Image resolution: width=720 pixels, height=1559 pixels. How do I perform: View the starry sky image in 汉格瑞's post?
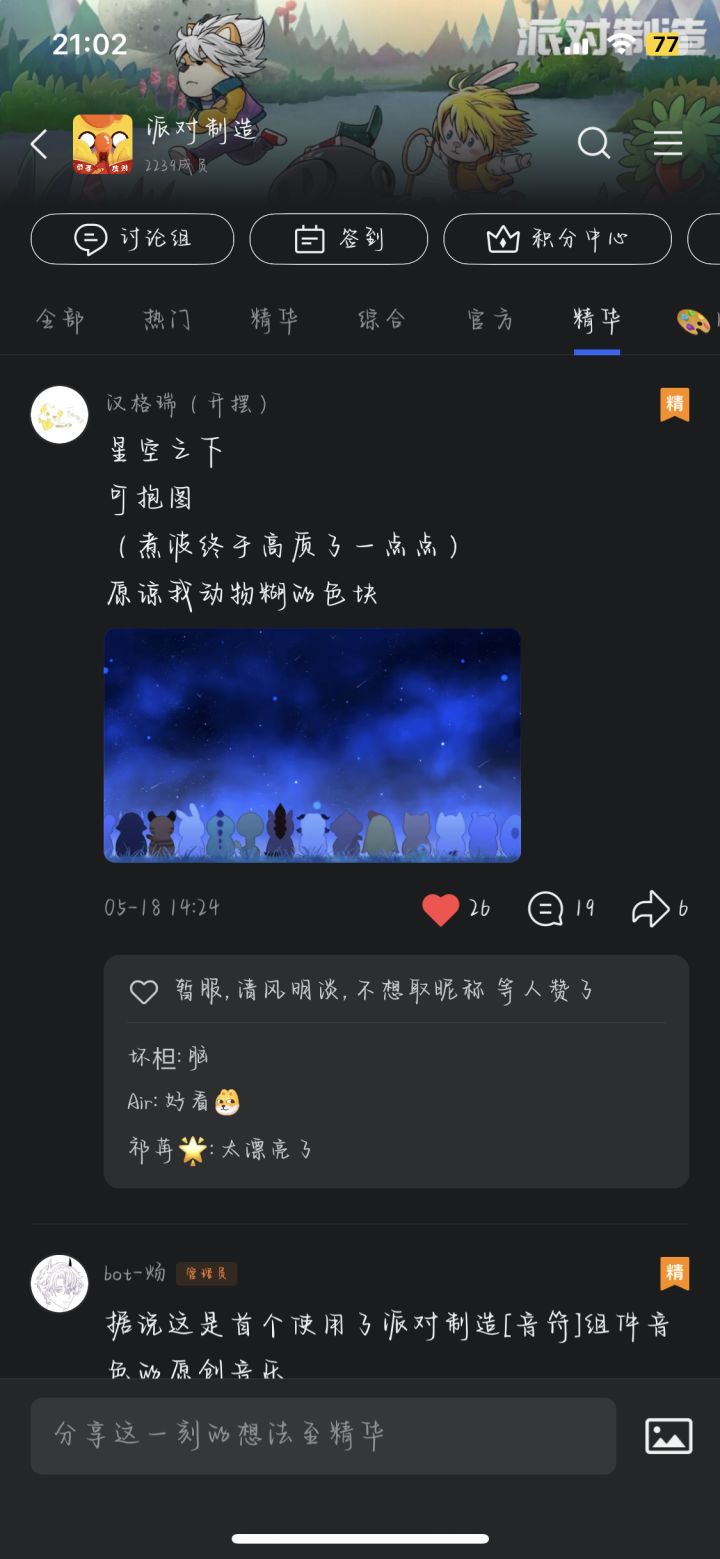click(x=312, y=745)
